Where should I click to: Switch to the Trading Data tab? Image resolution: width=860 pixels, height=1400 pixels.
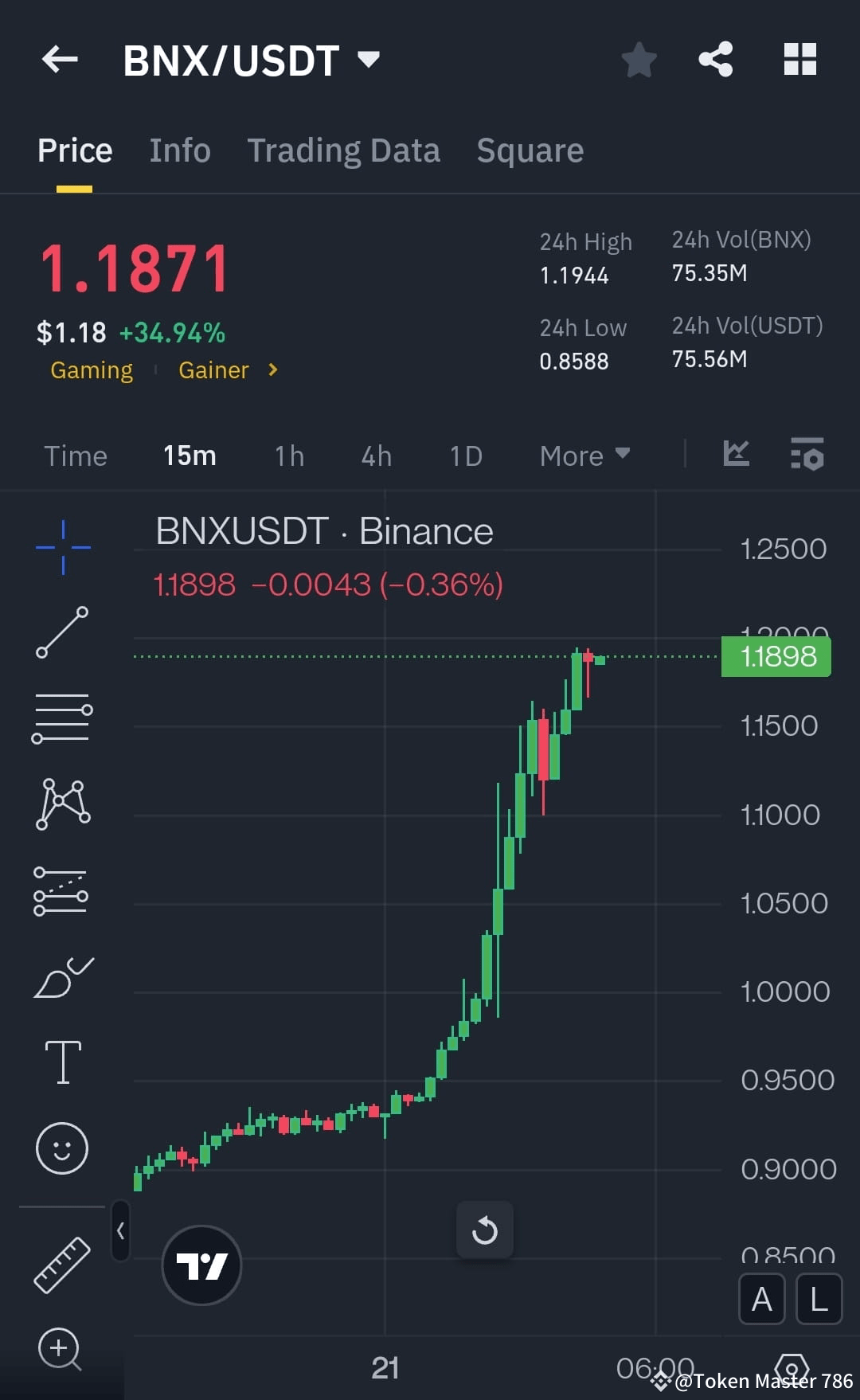(344, 150)
